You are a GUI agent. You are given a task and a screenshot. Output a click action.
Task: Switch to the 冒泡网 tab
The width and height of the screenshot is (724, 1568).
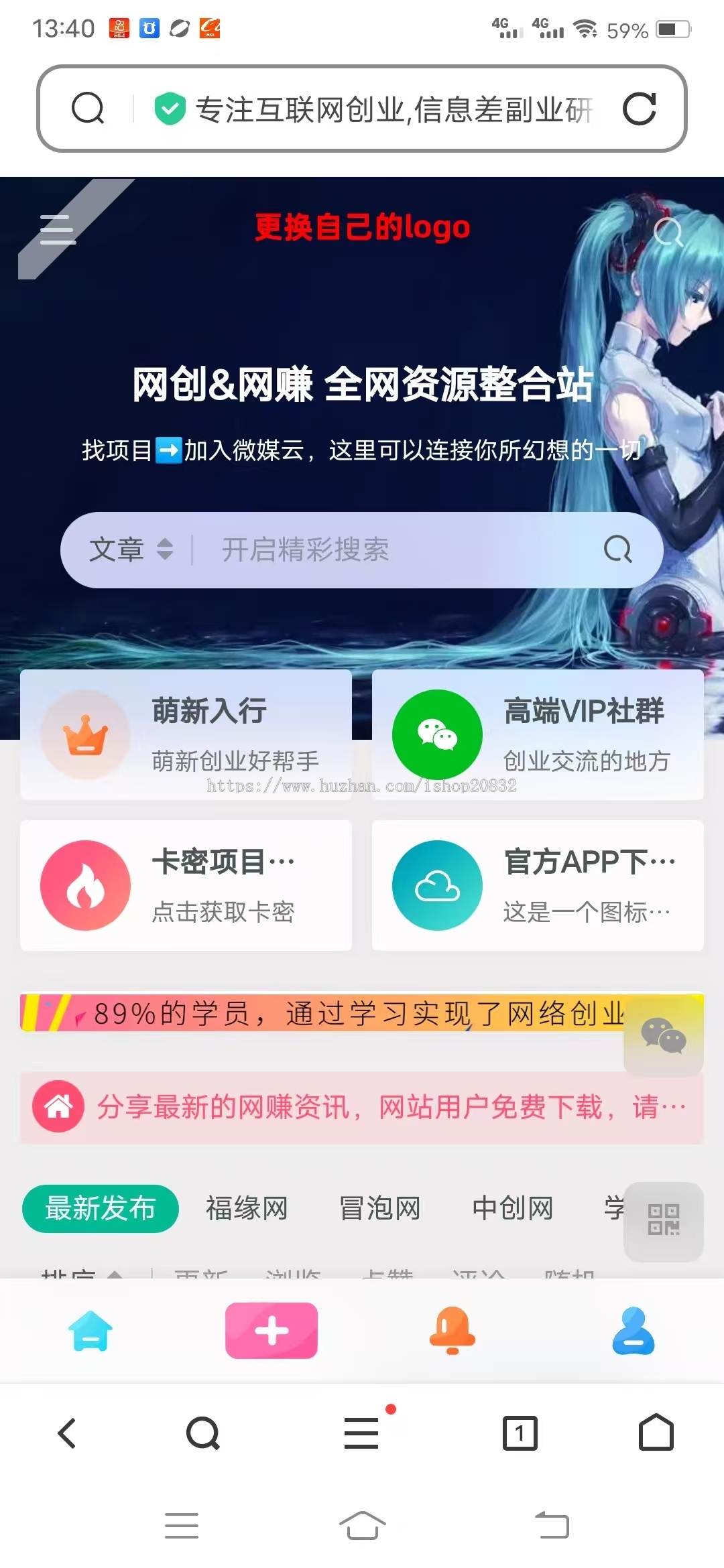[379, 1208]
